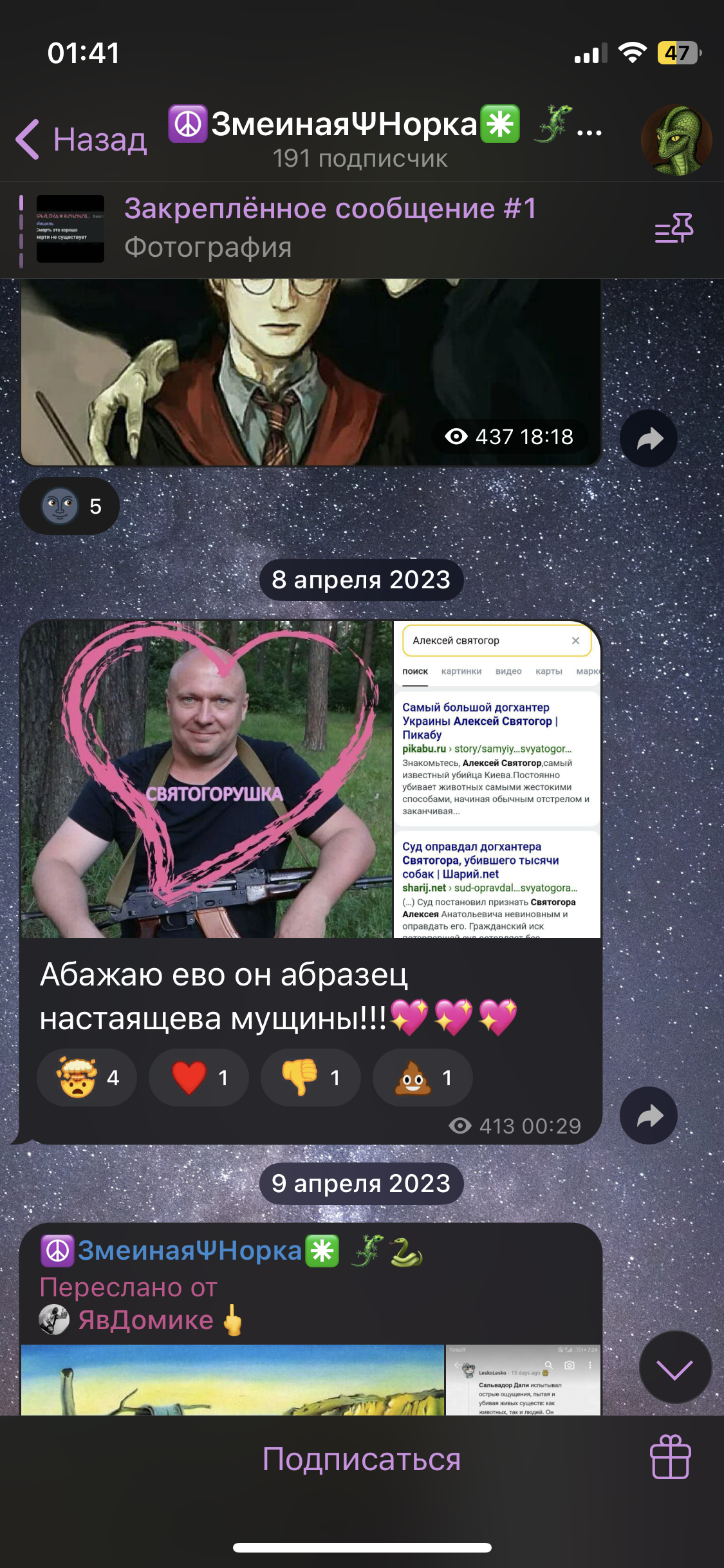
Task: Open the search results screenshot image
Action: 497,779
